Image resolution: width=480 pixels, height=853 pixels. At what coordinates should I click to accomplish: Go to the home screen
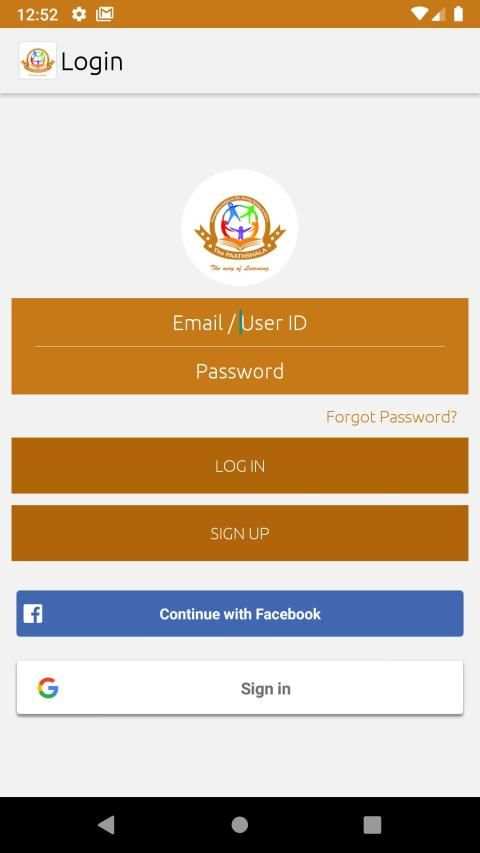coord(239,825)
